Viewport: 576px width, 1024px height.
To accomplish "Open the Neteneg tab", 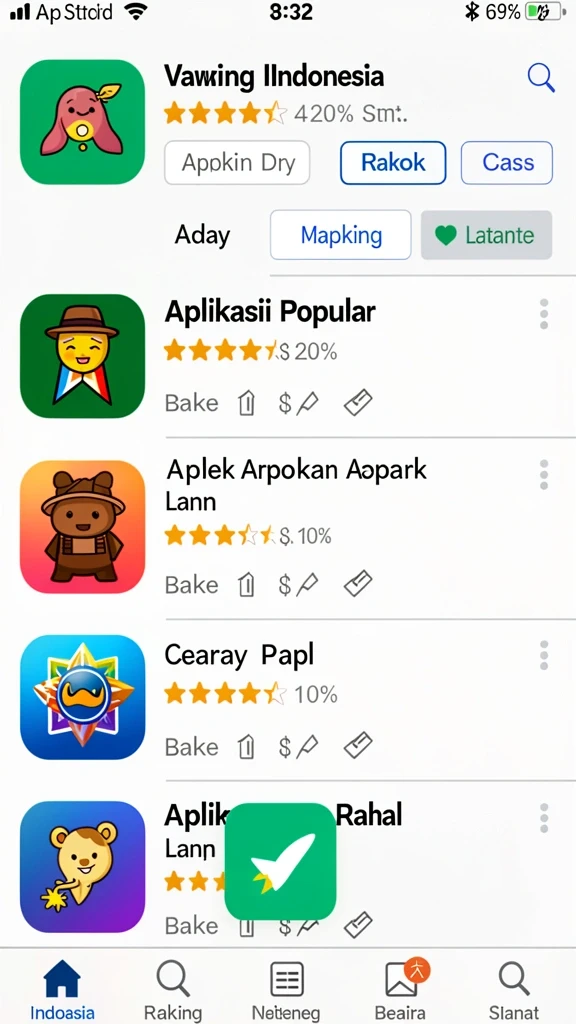I will click(286, 989).
